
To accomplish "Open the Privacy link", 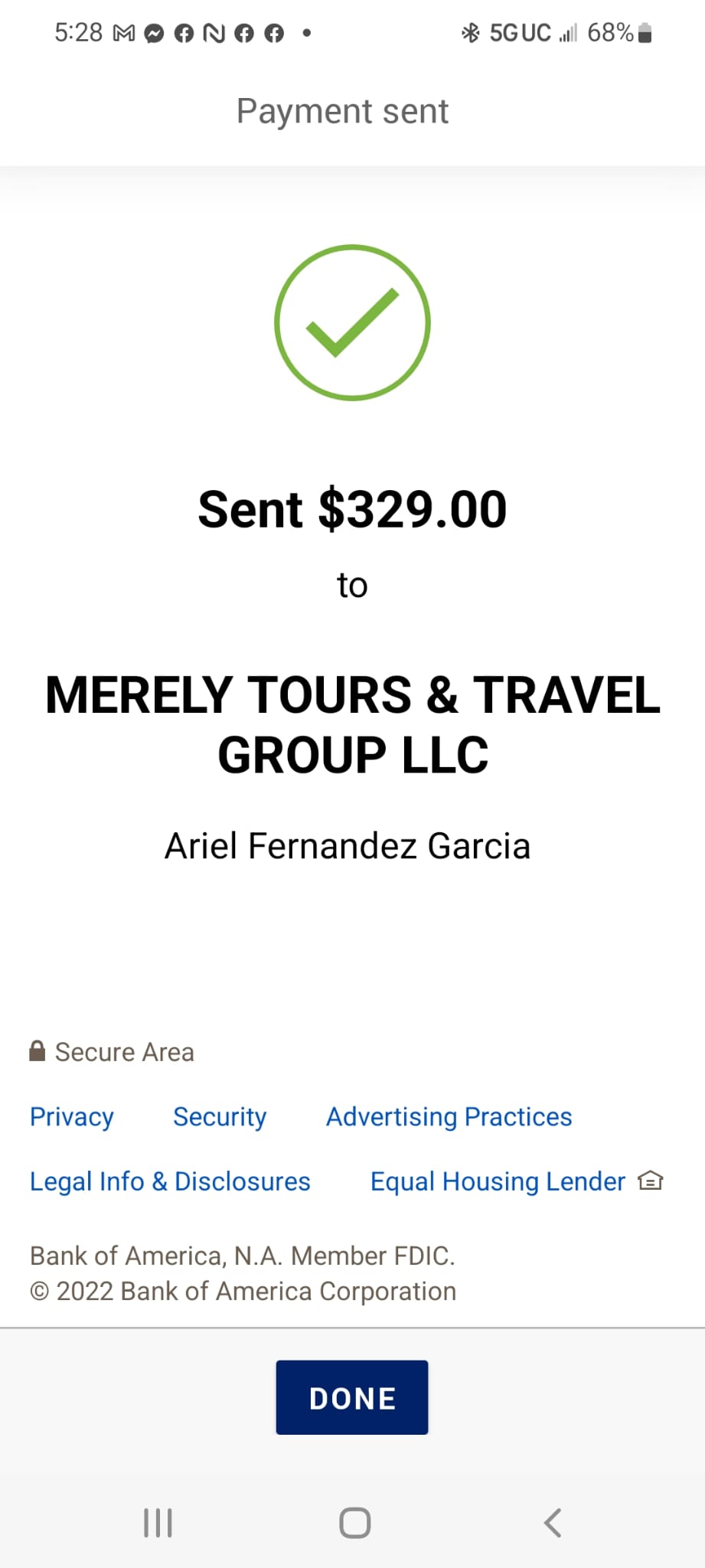I will (72, 1117).
